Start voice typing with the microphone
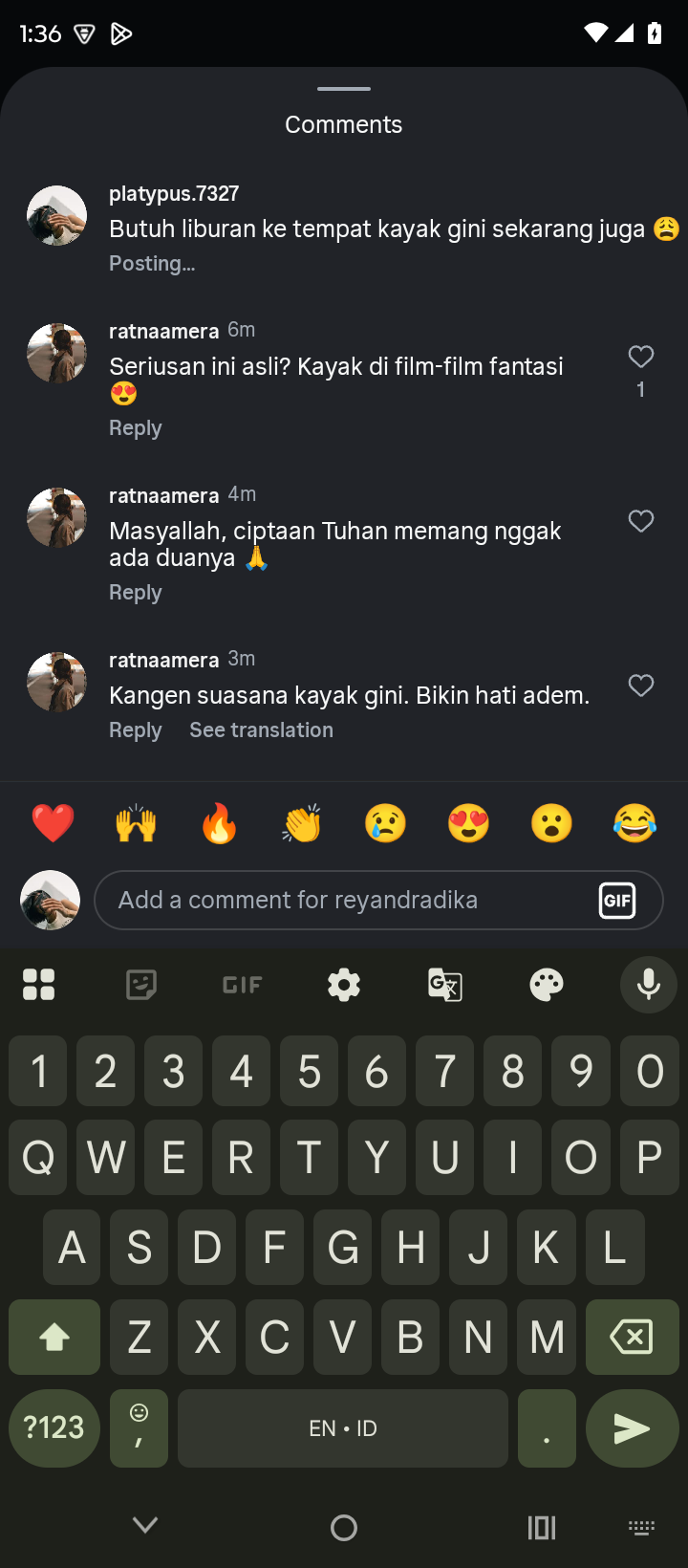The height and width of the screenshot is (1568, 688). 649,984
